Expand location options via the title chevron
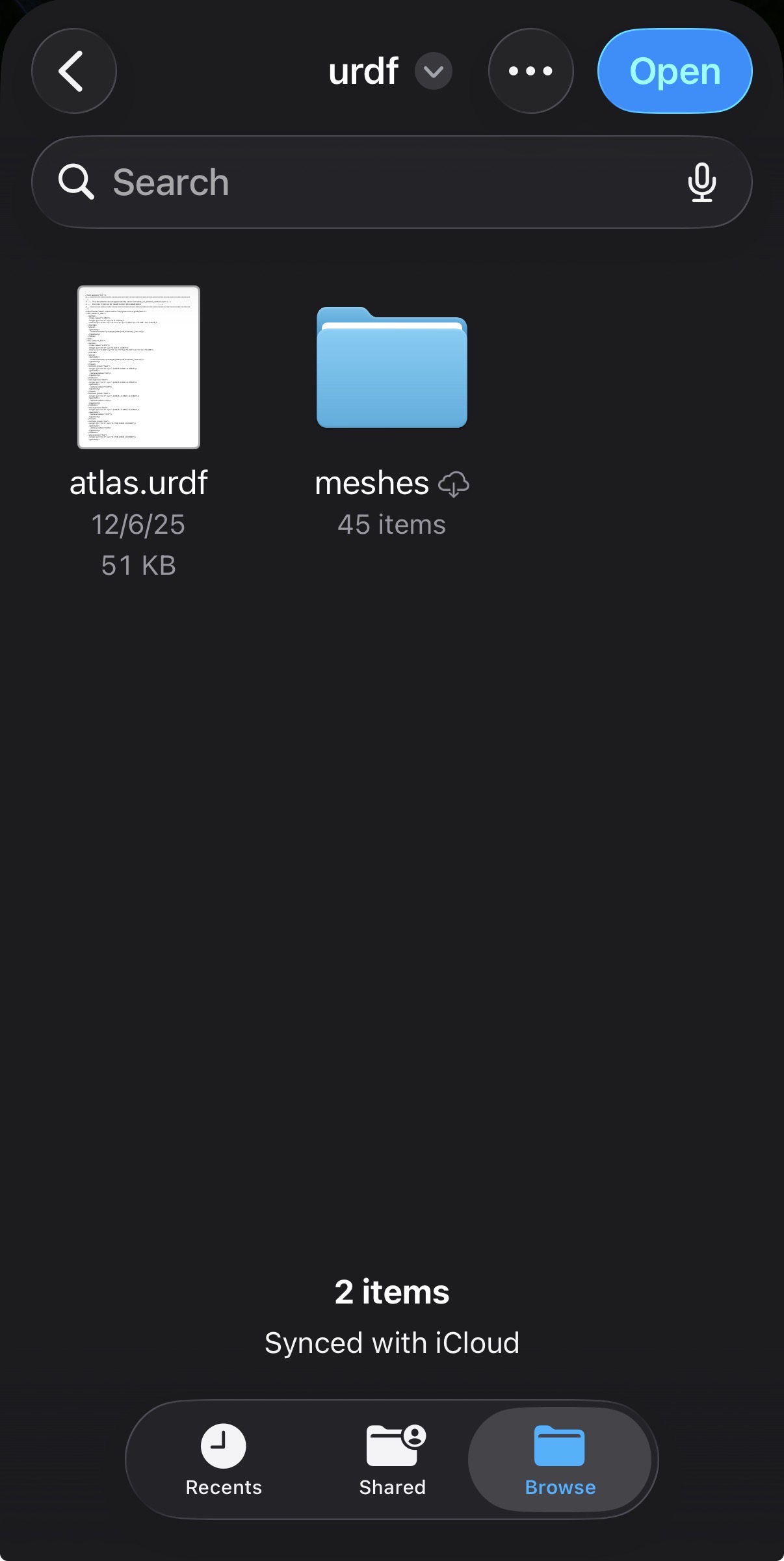 click(432, 72)
